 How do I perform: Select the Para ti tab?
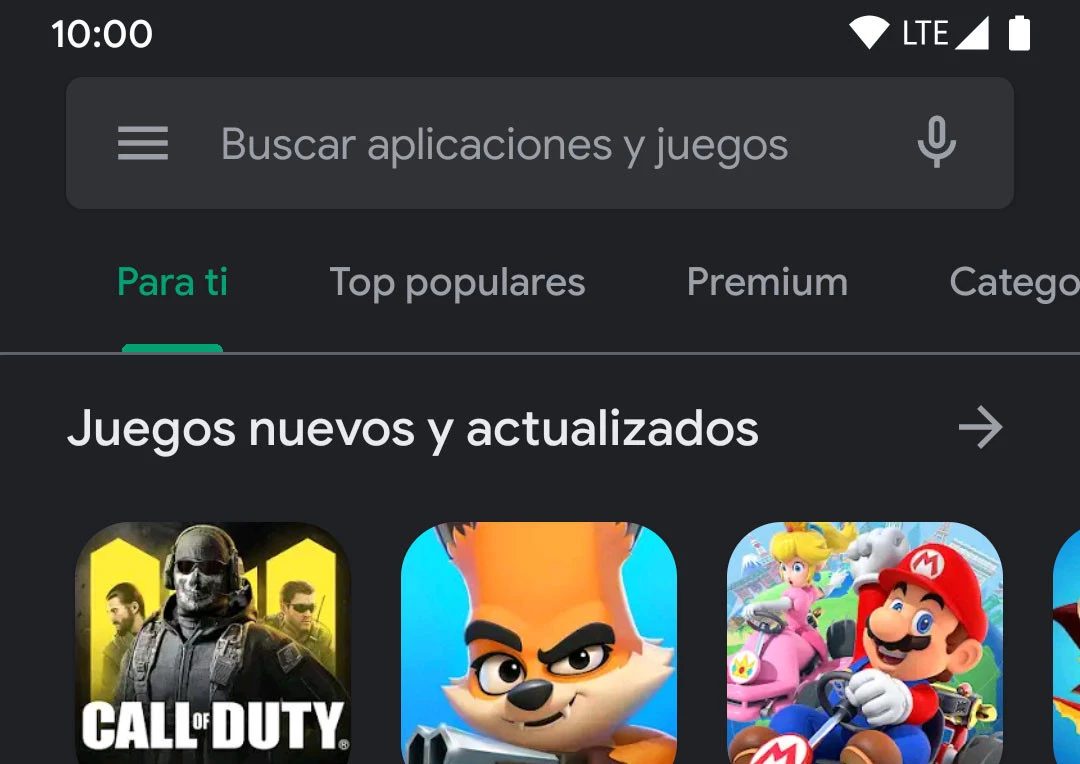point(172,283)
